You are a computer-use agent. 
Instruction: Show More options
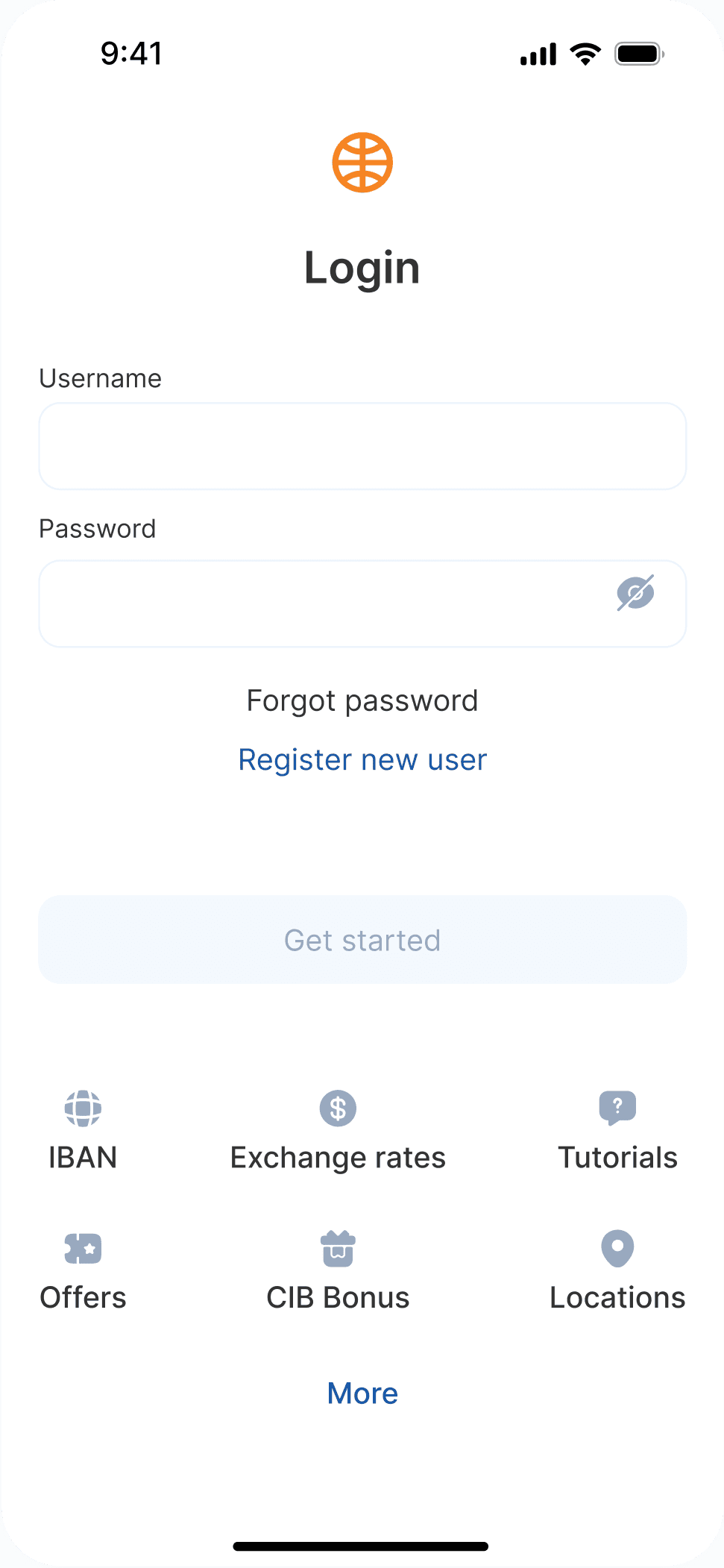(x=362, y=1393)
